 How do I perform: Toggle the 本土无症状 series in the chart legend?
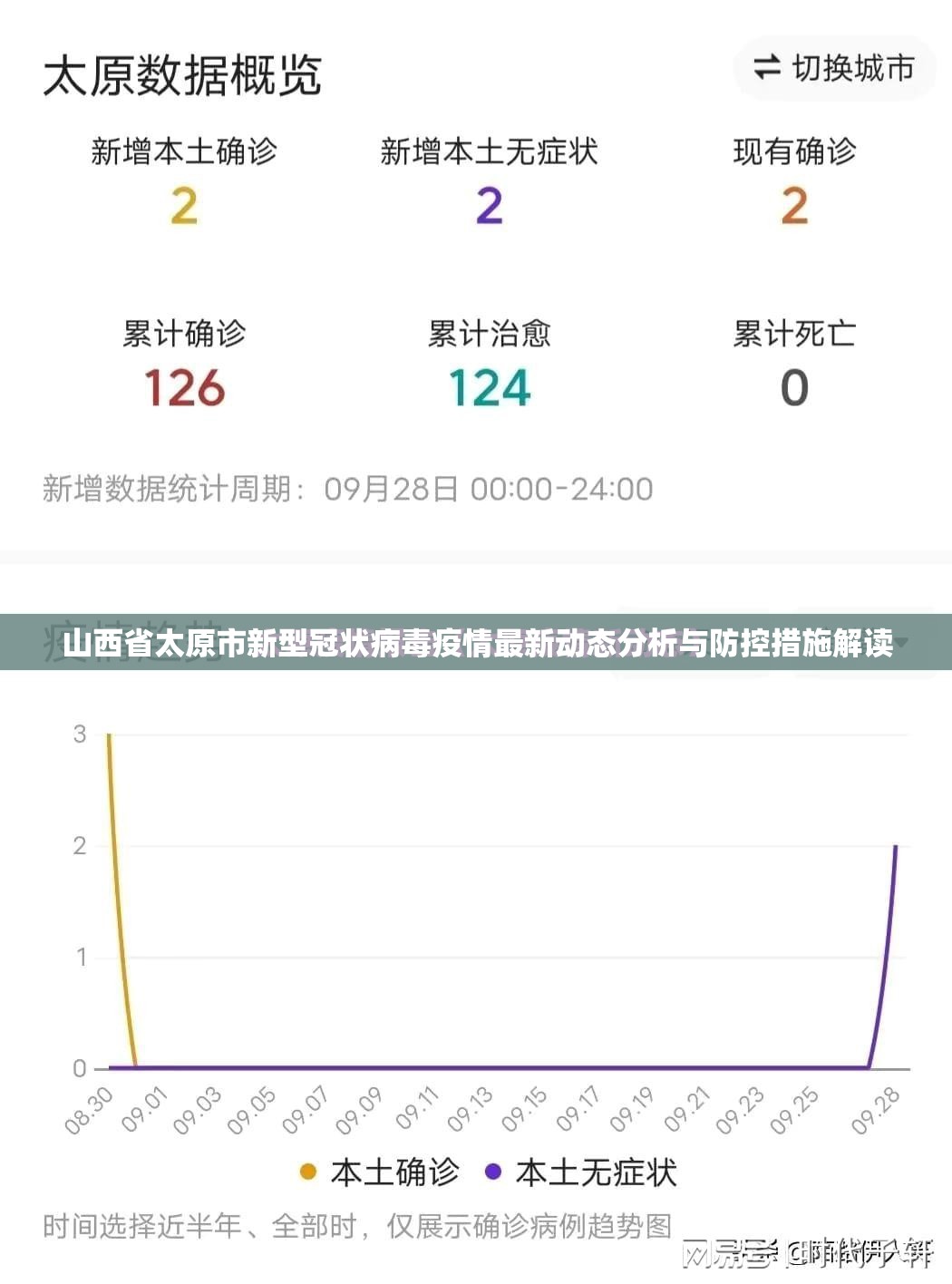pyautogui.click(x=582, y=1172)
